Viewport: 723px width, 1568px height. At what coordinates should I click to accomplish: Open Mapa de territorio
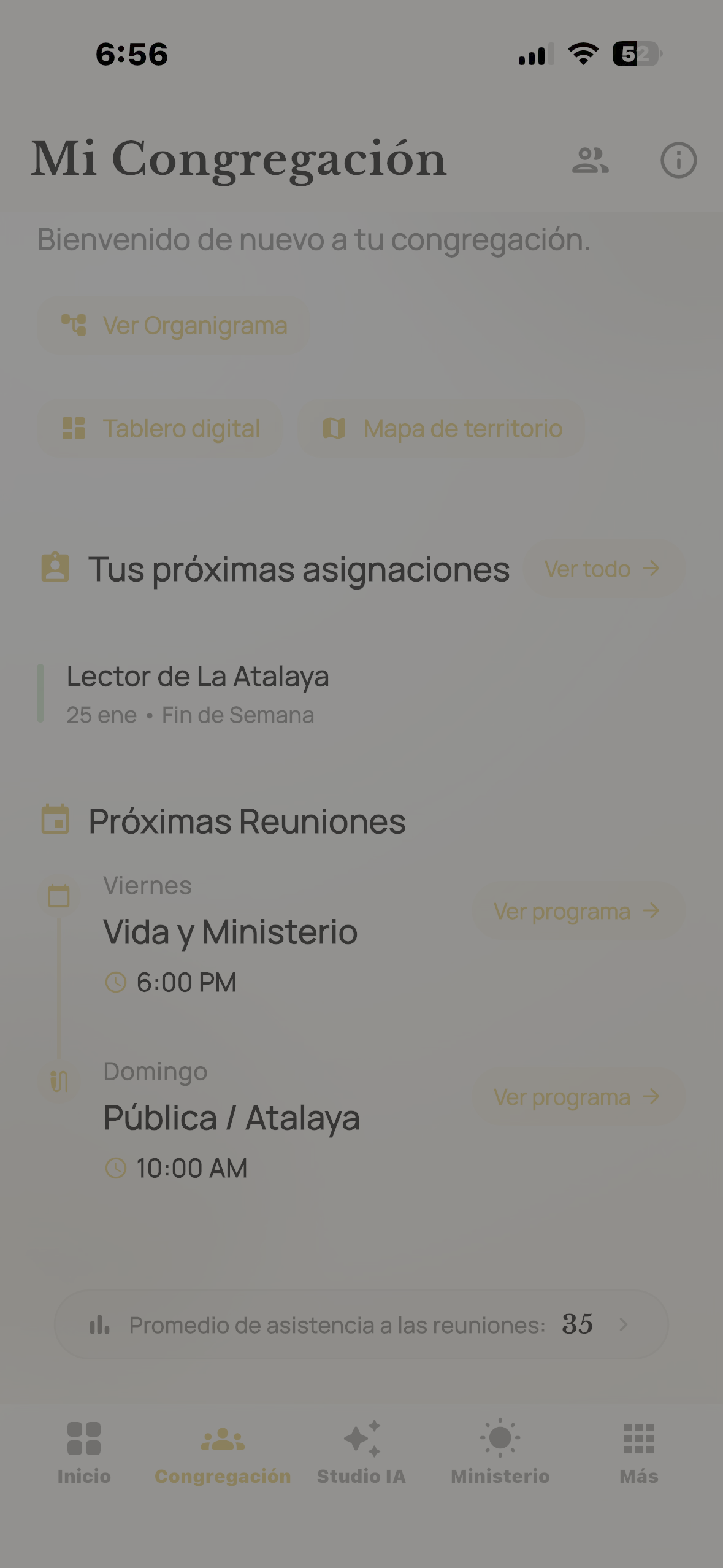tap(442, 428)
